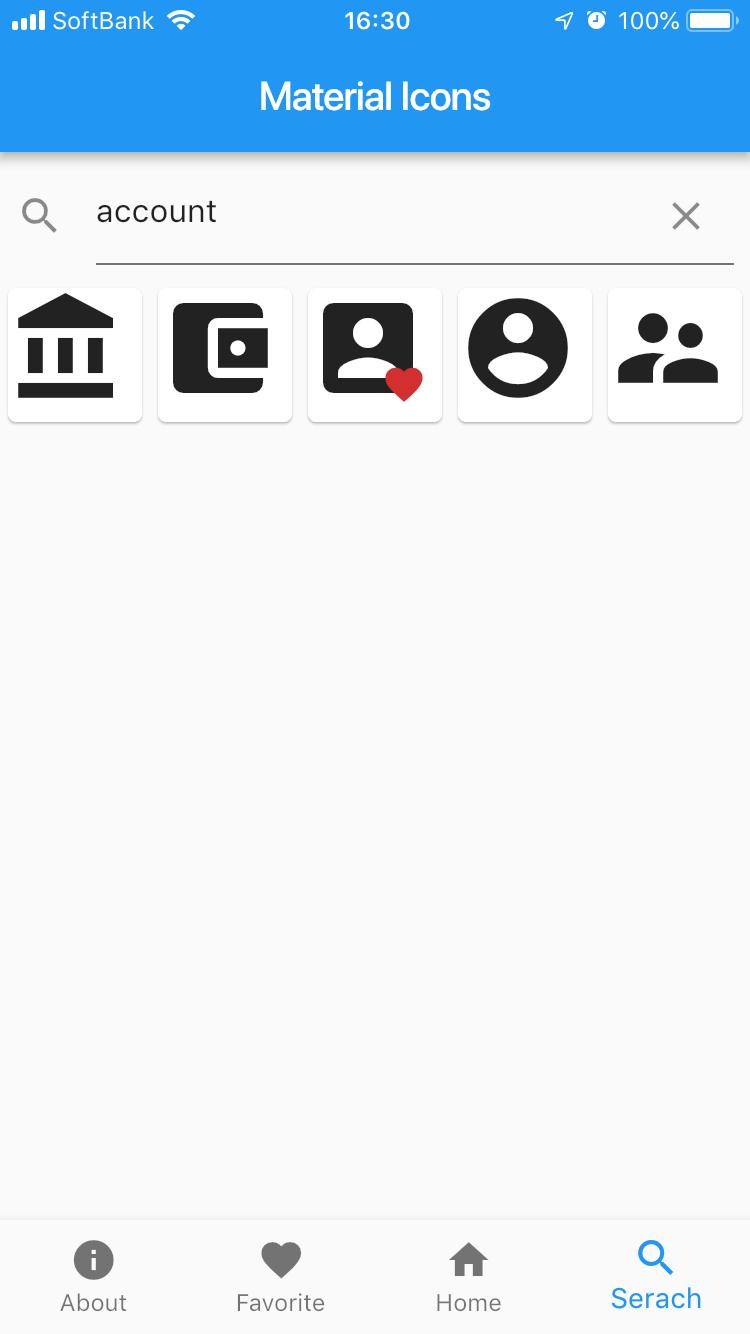Select the account box icon with heart
The image size is (750, 1334).
tap(375, 355)
